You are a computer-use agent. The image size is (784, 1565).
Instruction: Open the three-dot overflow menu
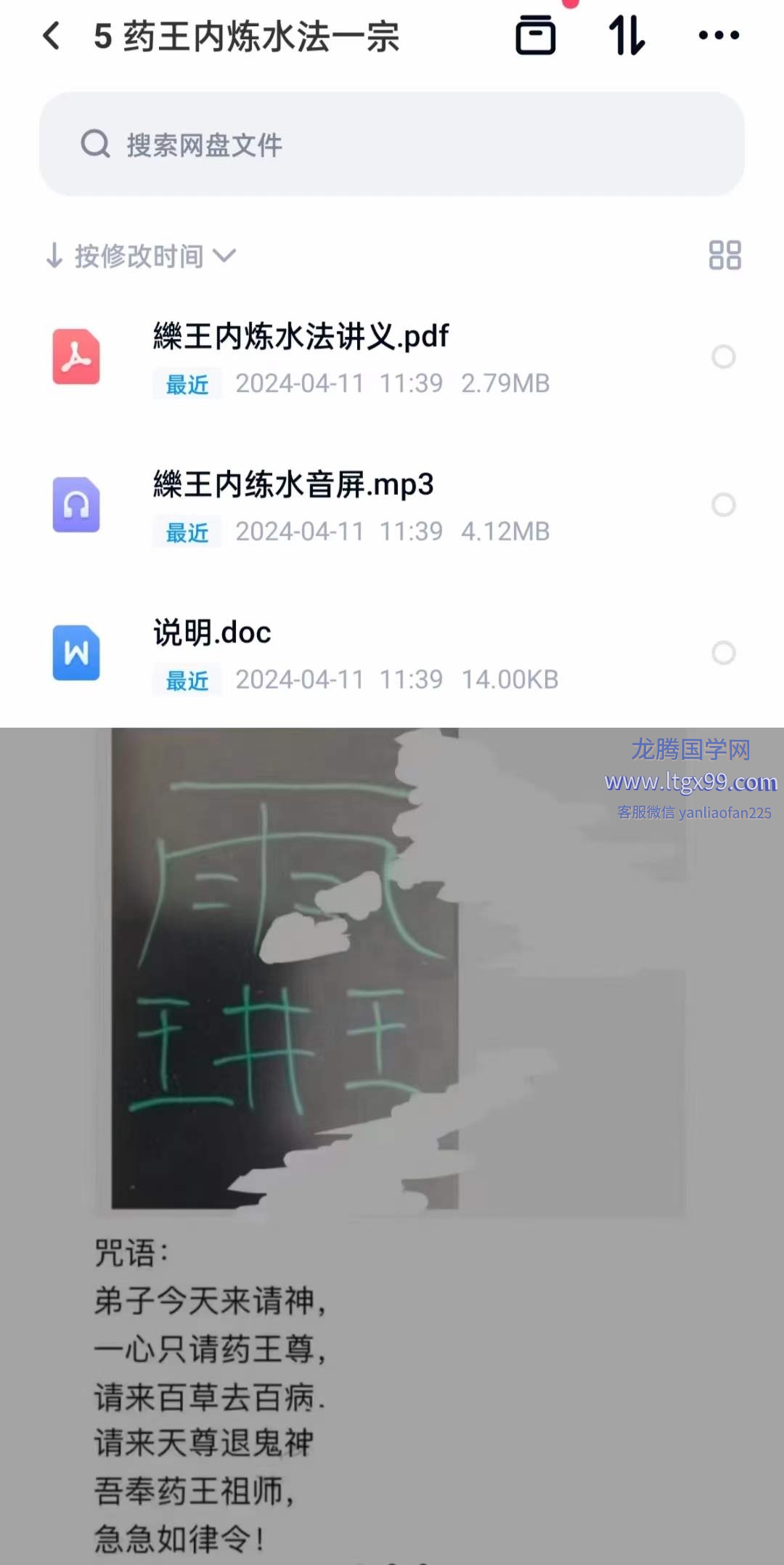coord(719,35)
